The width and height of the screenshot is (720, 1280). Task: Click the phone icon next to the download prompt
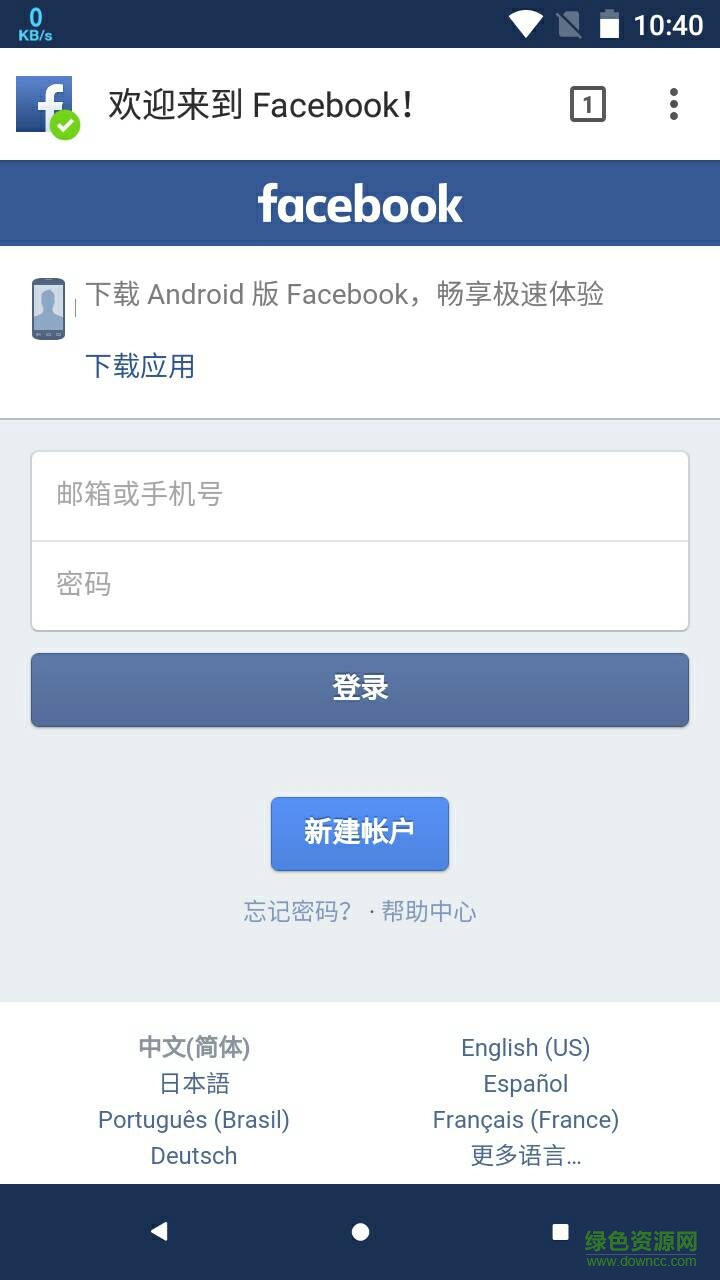tap(47, 308)
